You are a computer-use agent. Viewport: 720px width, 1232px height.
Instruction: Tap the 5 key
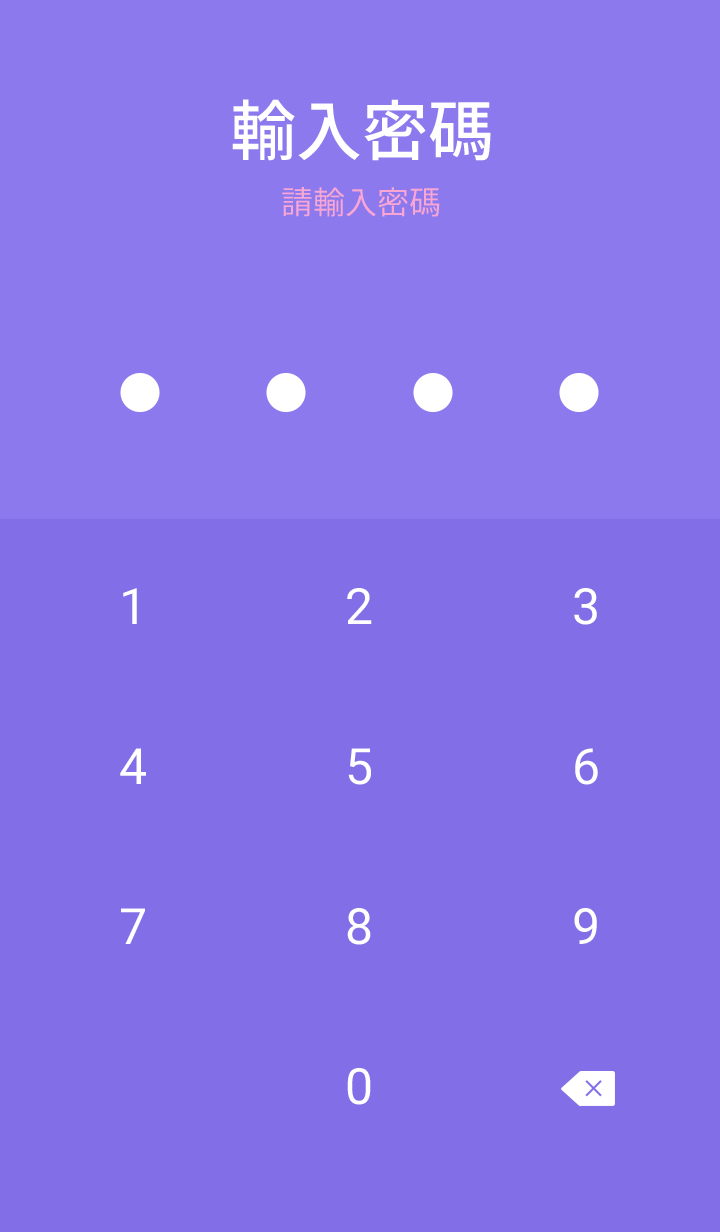click(x=359, y=767)
